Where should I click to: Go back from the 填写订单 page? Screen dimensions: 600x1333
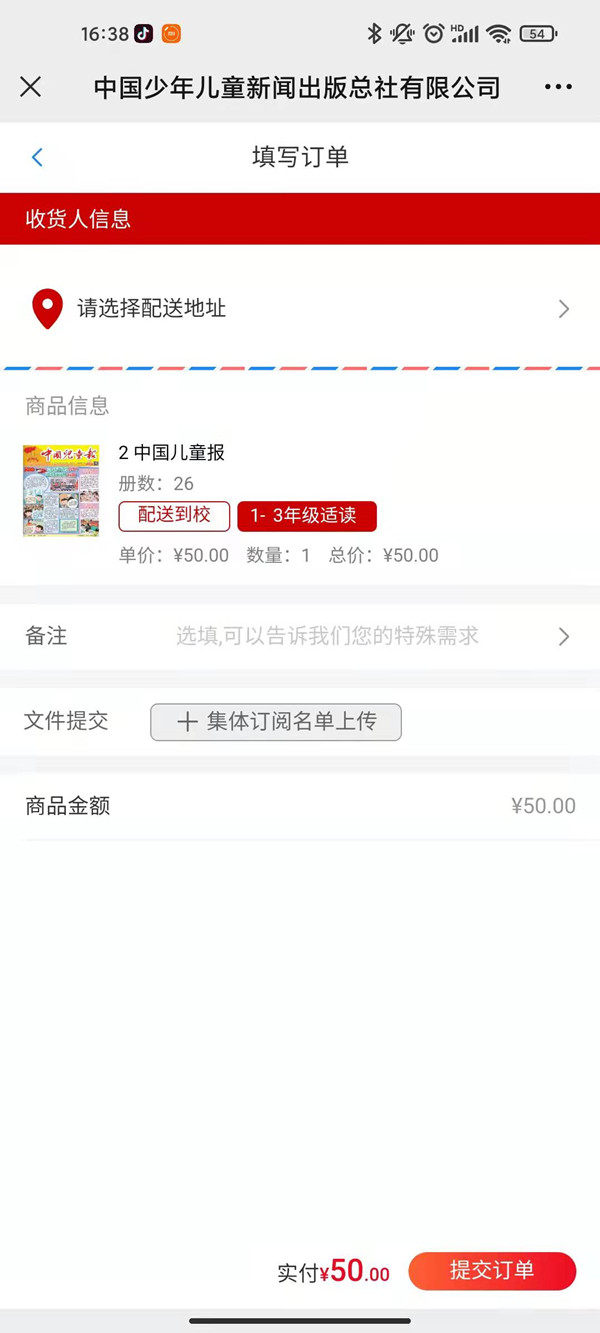37,157
